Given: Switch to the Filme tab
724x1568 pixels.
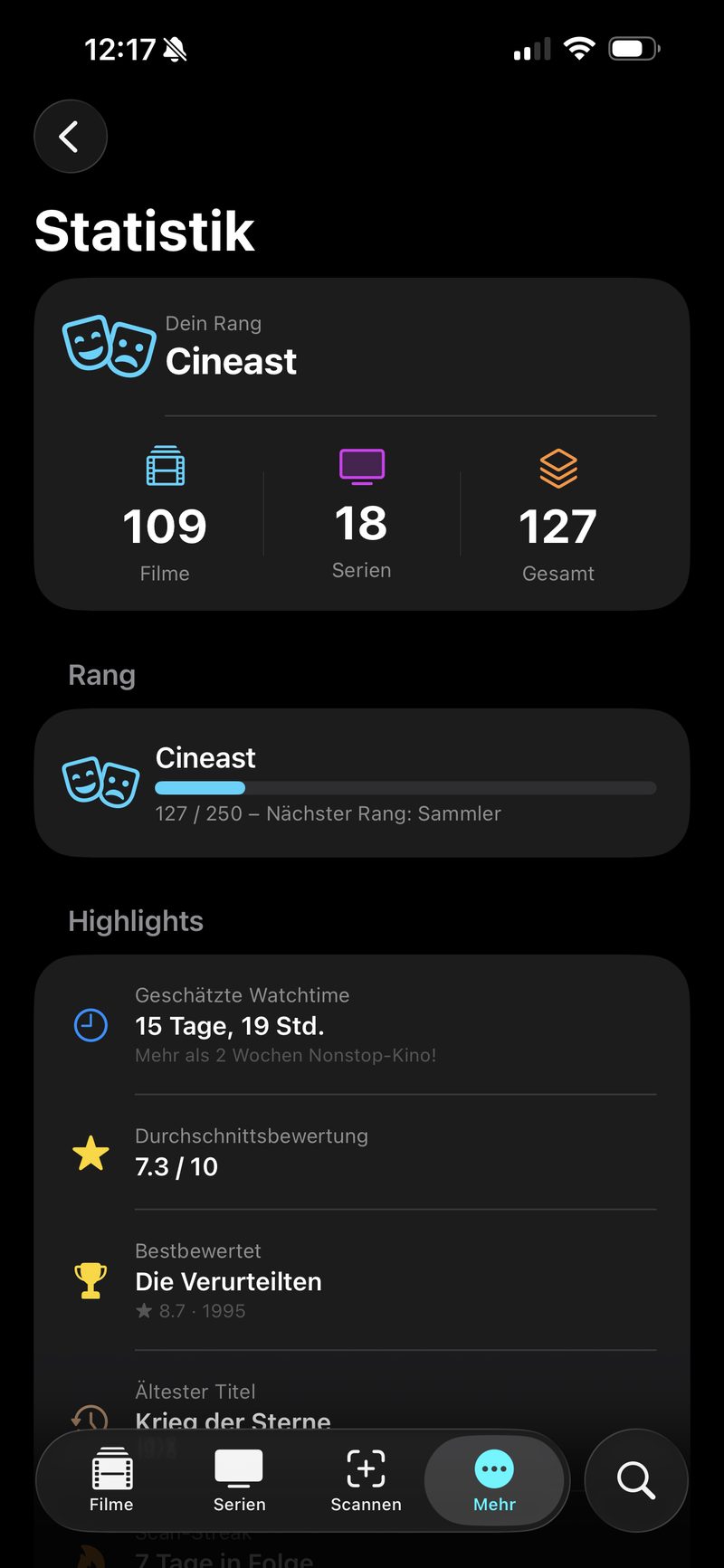Looking at the screenshot, I should (x=111, y=1479).
